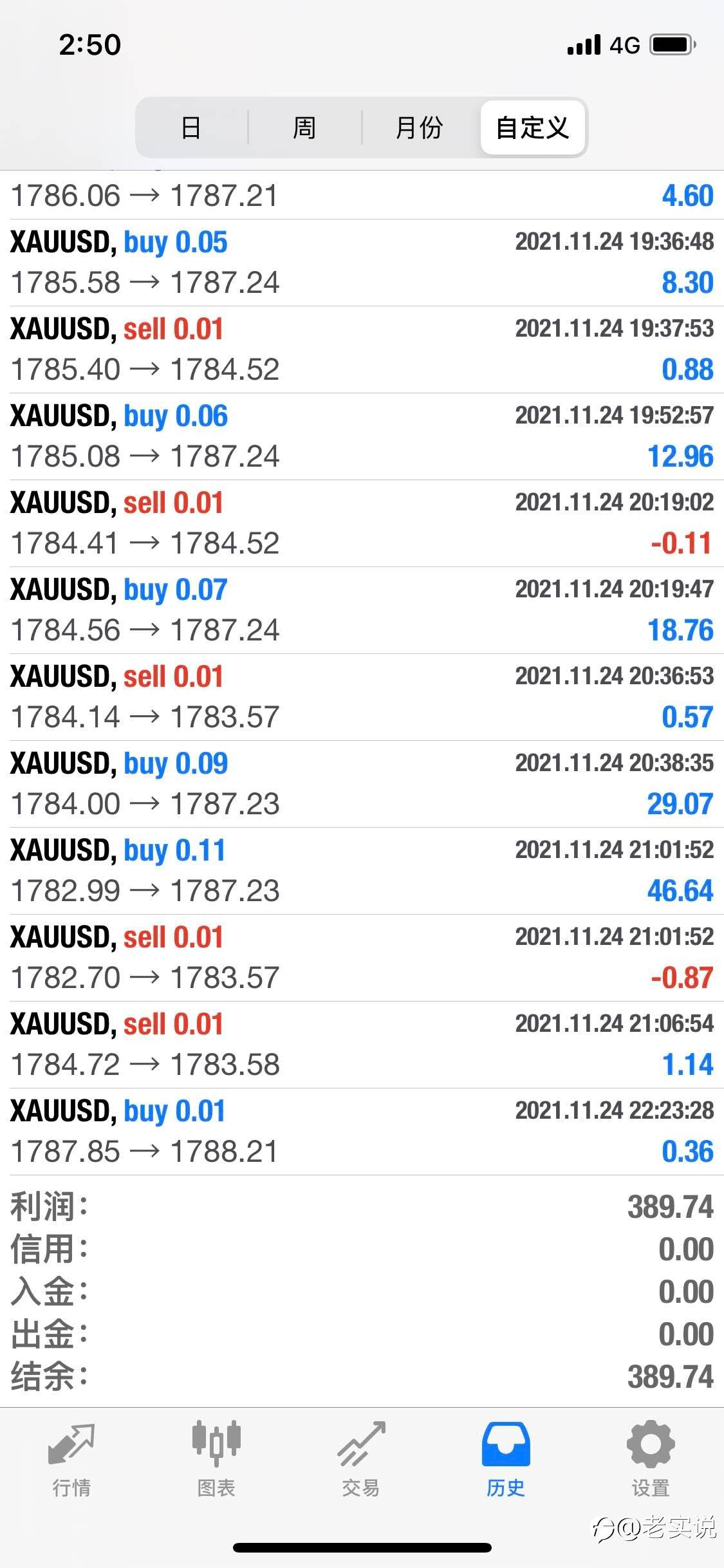Viewport: 724px width, 1568px height.
Task: Open the buy 0.09 trade with 29.07 profit
Action: tap(362, 784)
